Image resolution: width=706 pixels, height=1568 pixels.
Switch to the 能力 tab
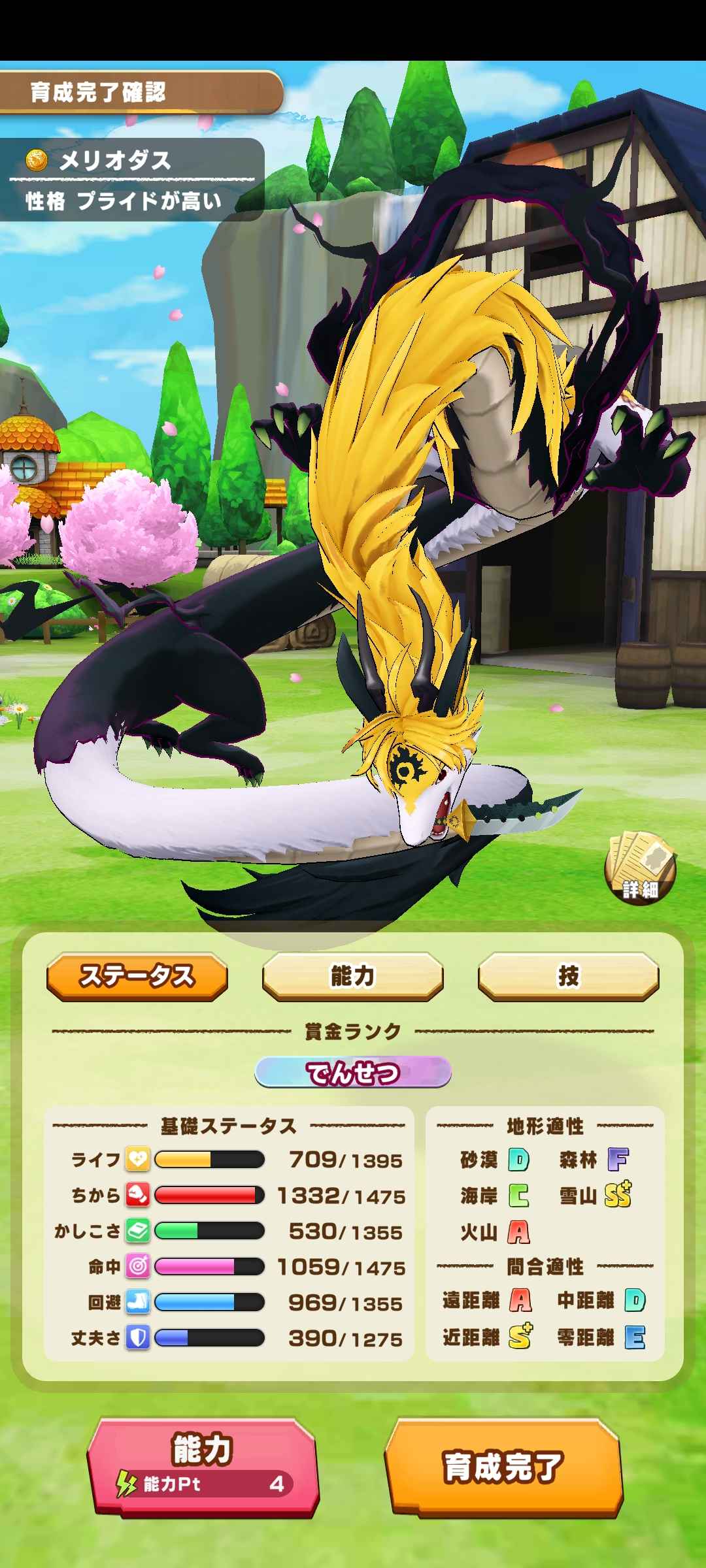(352, 976)
